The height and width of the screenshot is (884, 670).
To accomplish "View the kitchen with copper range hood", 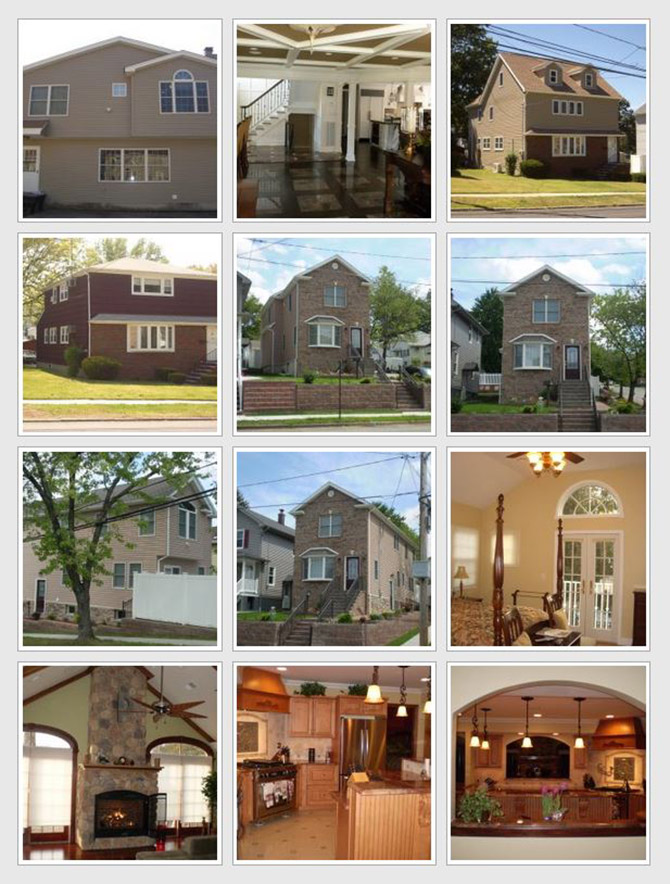I will click(x=334, y=762).
